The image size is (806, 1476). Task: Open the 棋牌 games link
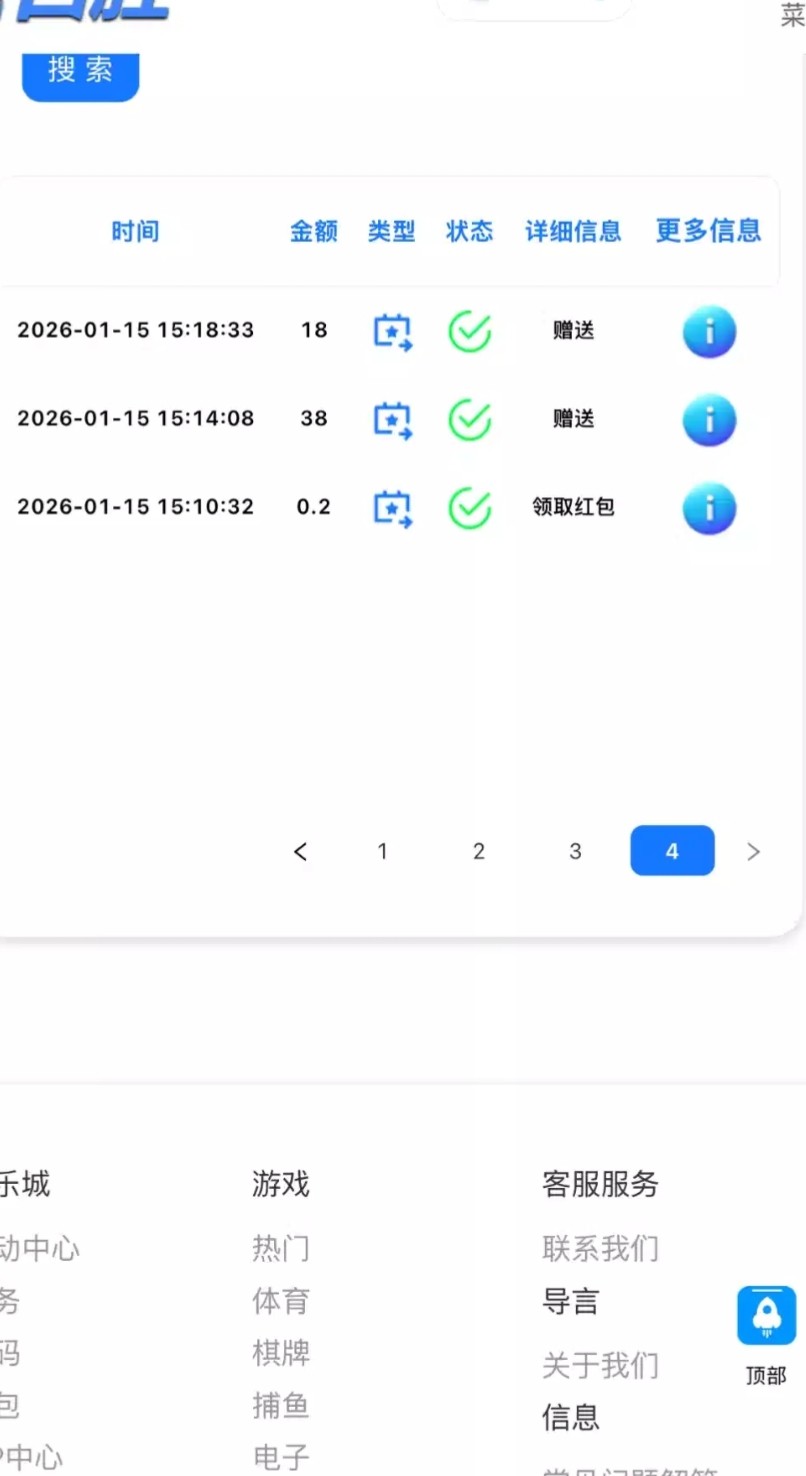coord(281,1353)
